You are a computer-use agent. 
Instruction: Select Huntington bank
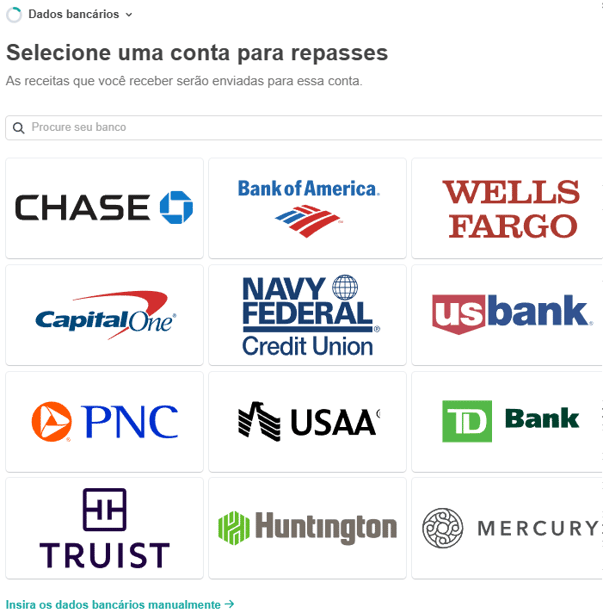(x=307, y=527)
